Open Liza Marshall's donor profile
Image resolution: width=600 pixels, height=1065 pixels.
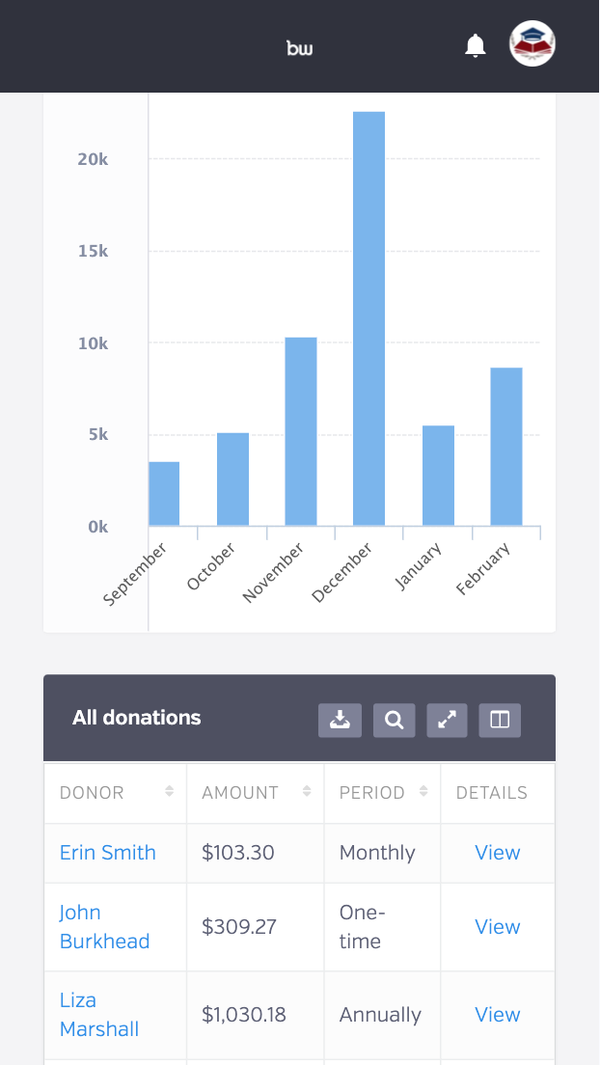click(x=99, y=1014)
